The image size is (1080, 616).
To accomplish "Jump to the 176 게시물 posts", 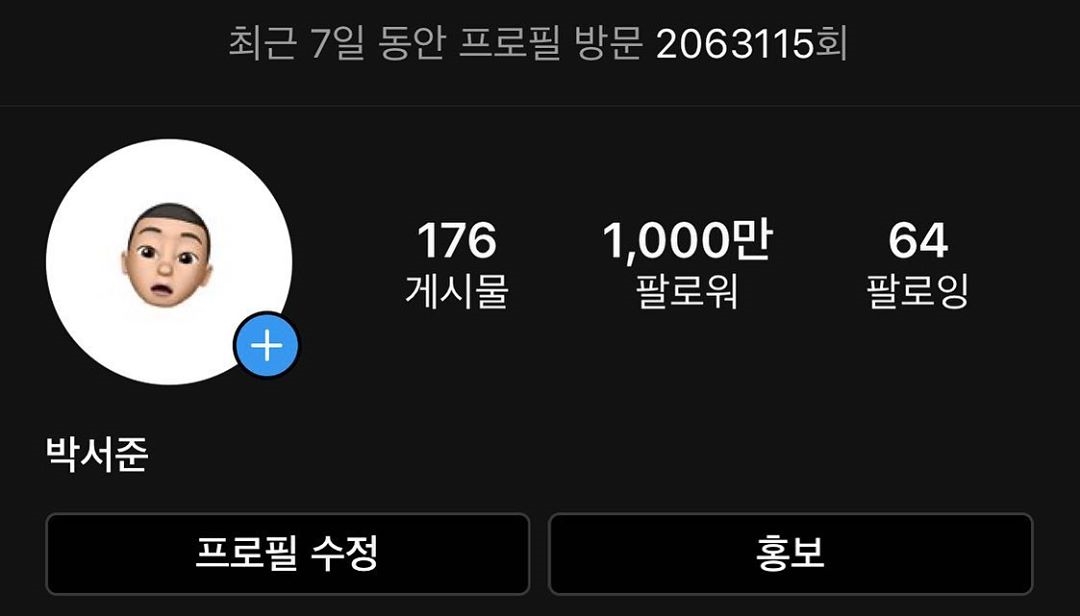I will point(456,264).
